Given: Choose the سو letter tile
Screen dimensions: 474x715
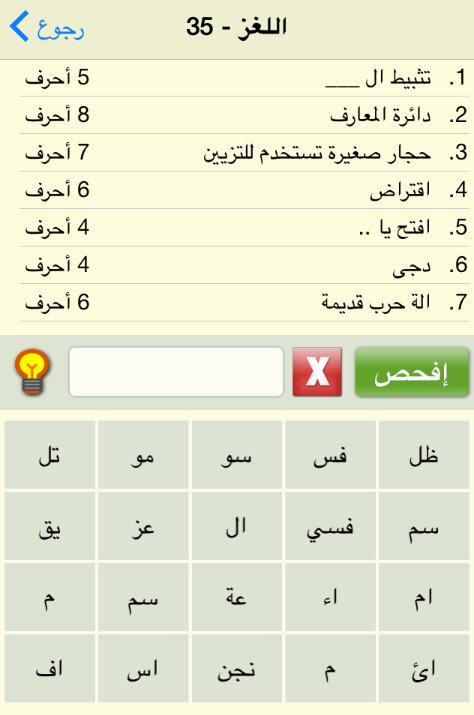Looking at the screenshot, I should [x=237, y=455].
